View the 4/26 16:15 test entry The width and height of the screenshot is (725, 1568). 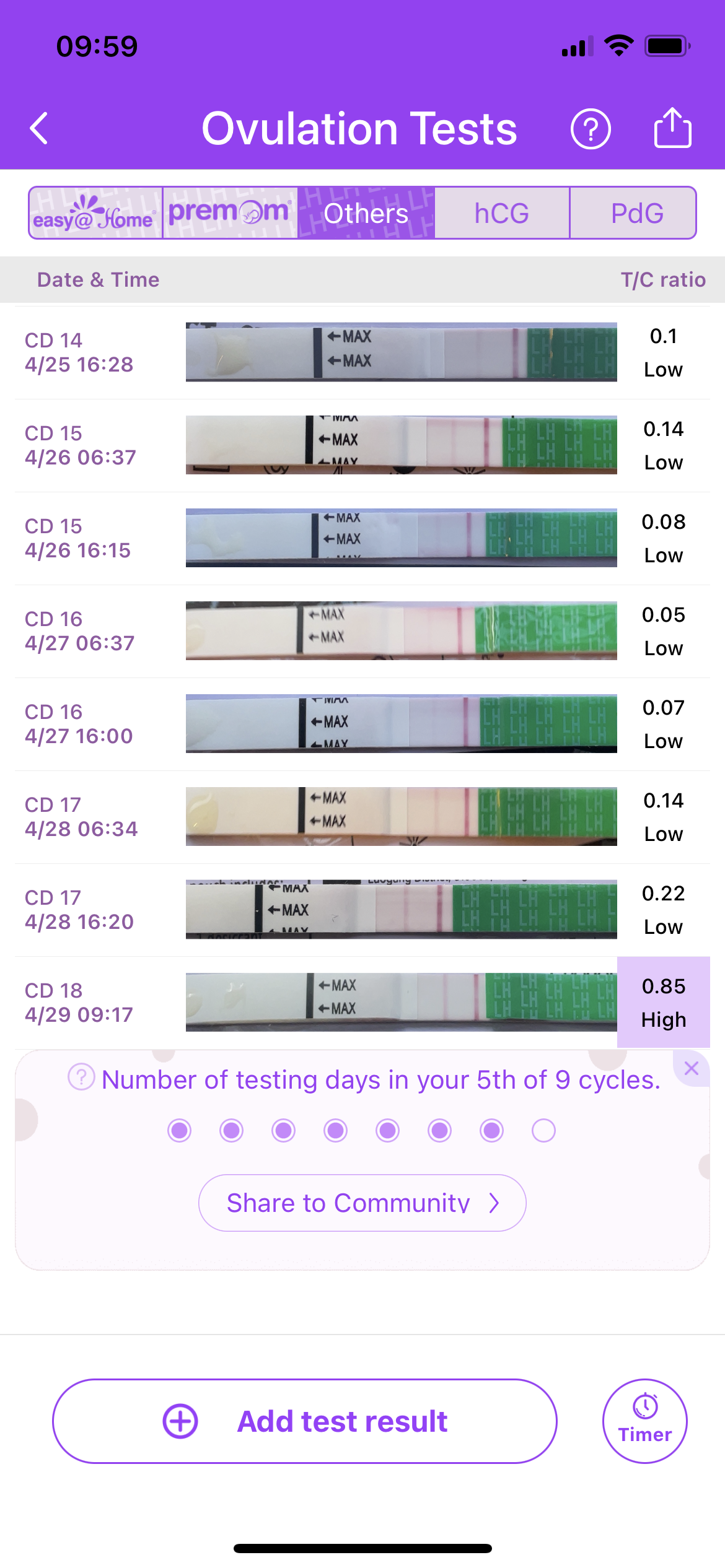click(362, 538)
